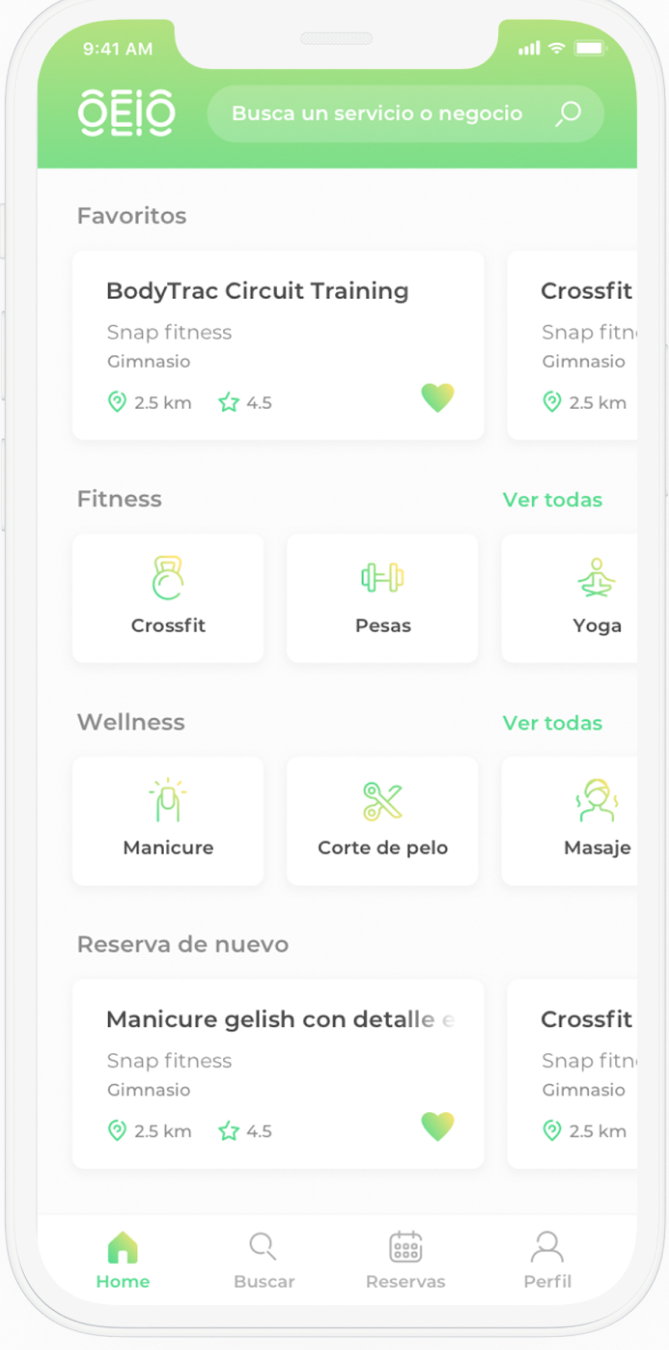Open the BodyTrac Circuit Training card
Screen dimensions: 669x1350
click(278, 330)
